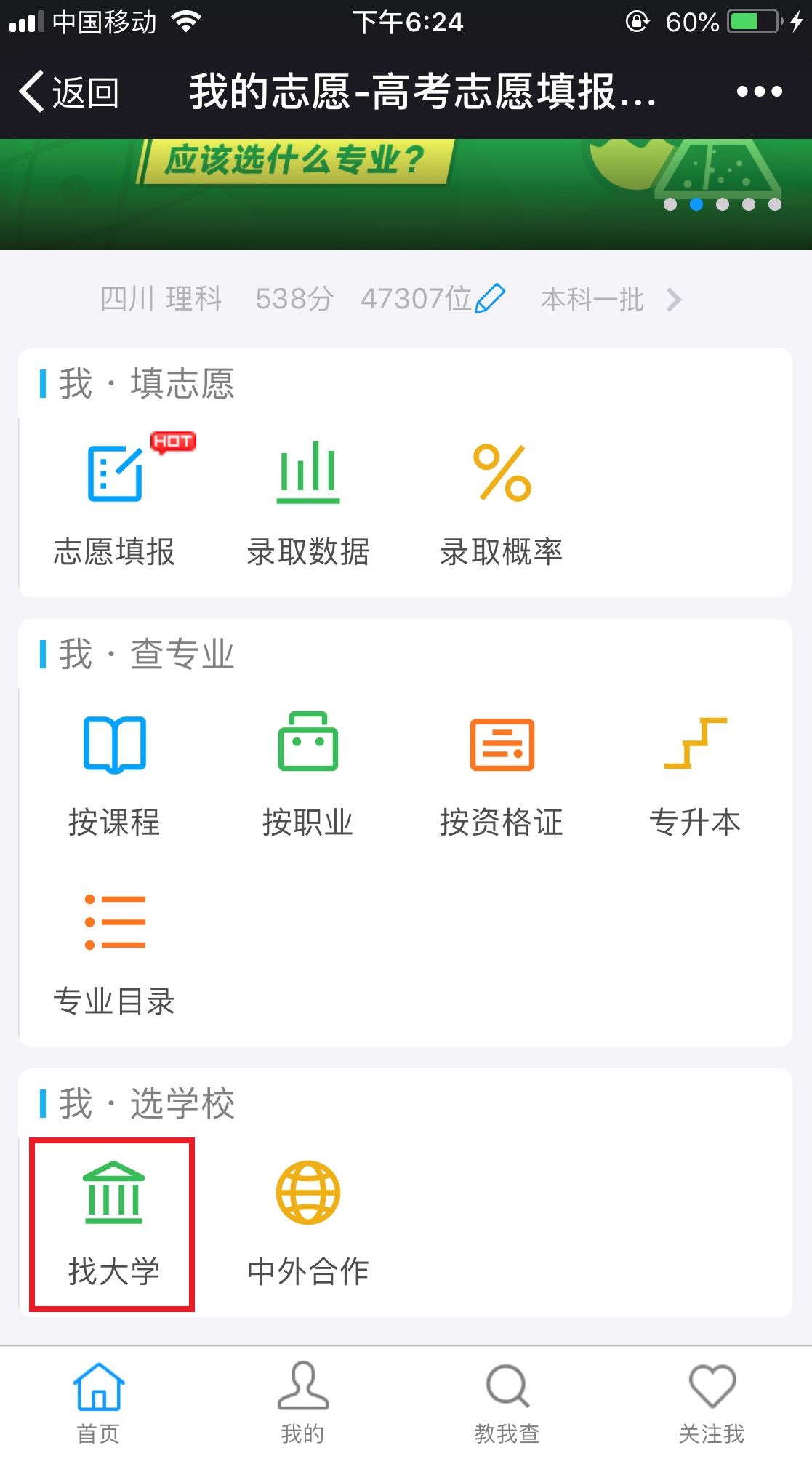
Task: Edit score using the pencil icon
Action: tap(491, 297)
